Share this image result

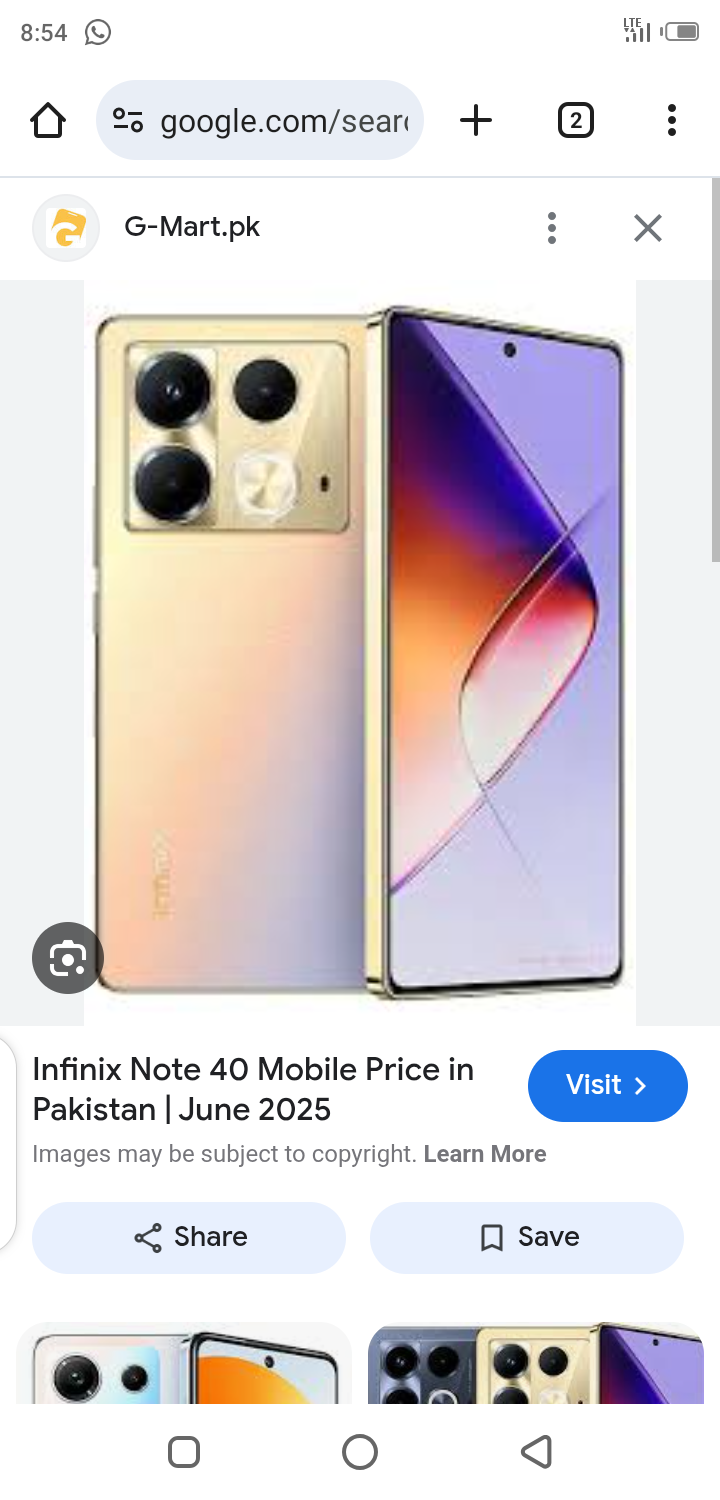pos(189,1237)
